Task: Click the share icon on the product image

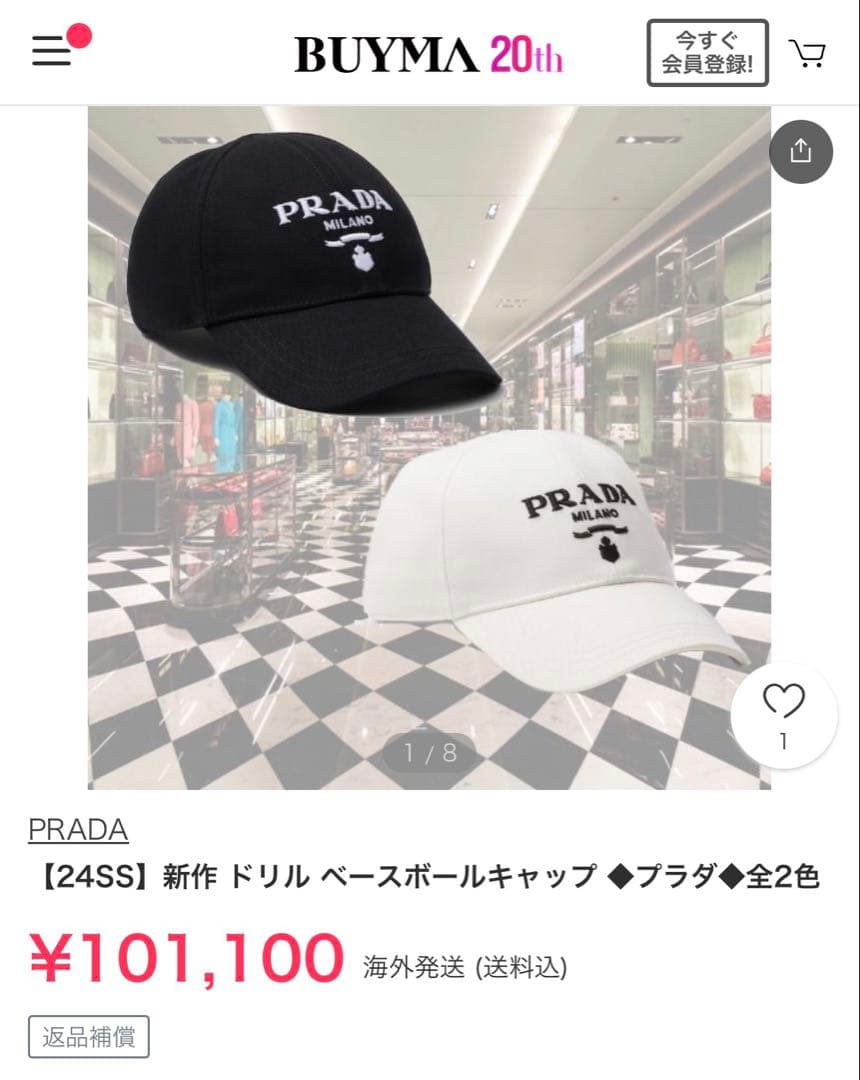Action: click(799, 151)
